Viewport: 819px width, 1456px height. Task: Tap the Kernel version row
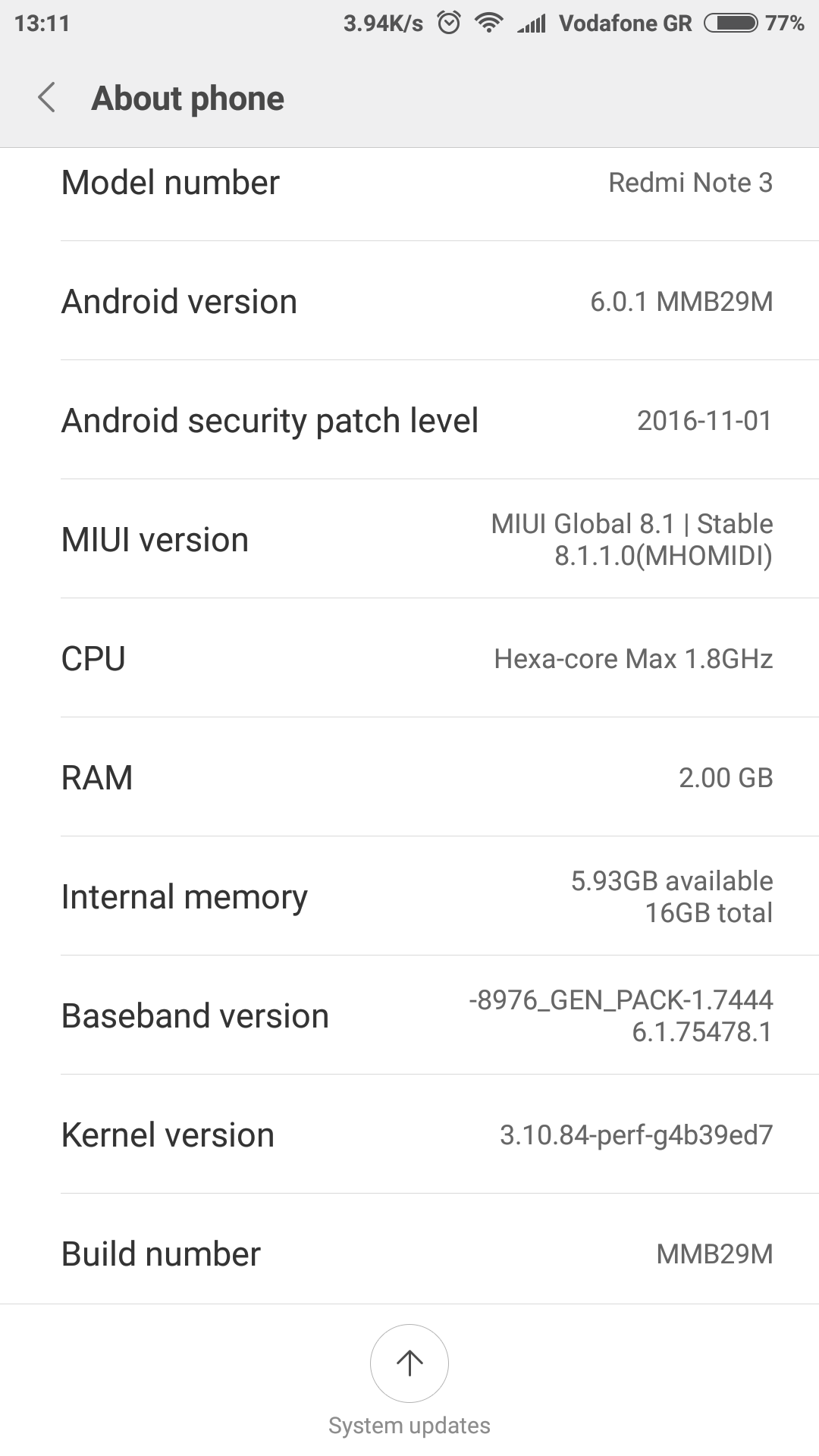click(x=409, y=1134)
